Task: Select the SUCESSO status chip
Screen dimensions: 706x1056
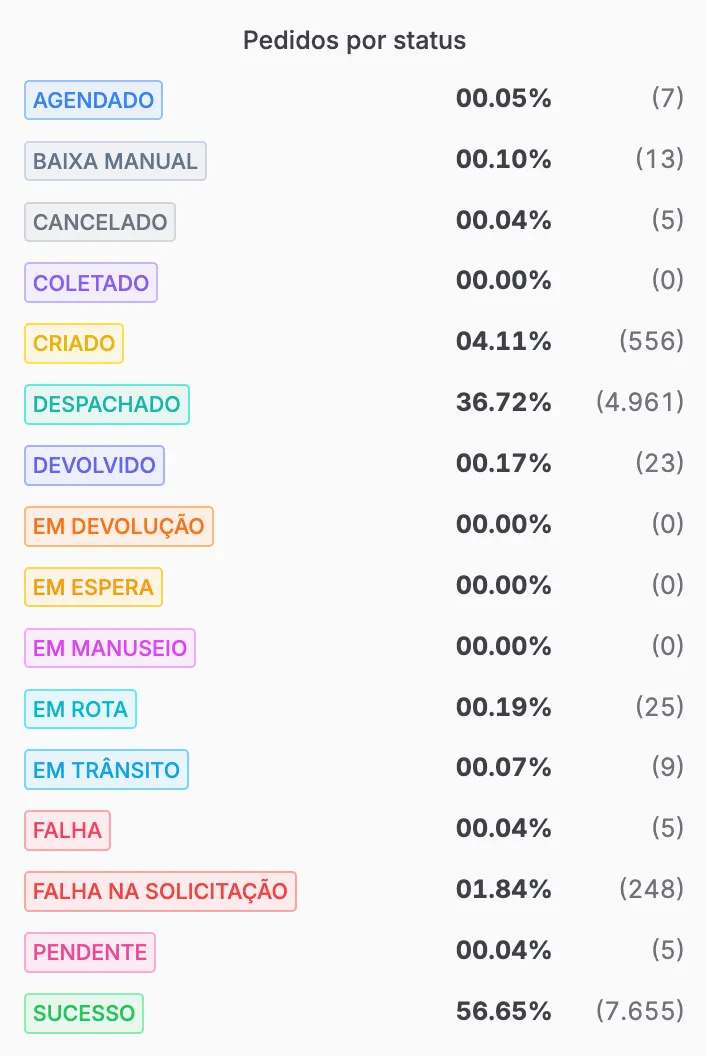Action: point(84,1013)
